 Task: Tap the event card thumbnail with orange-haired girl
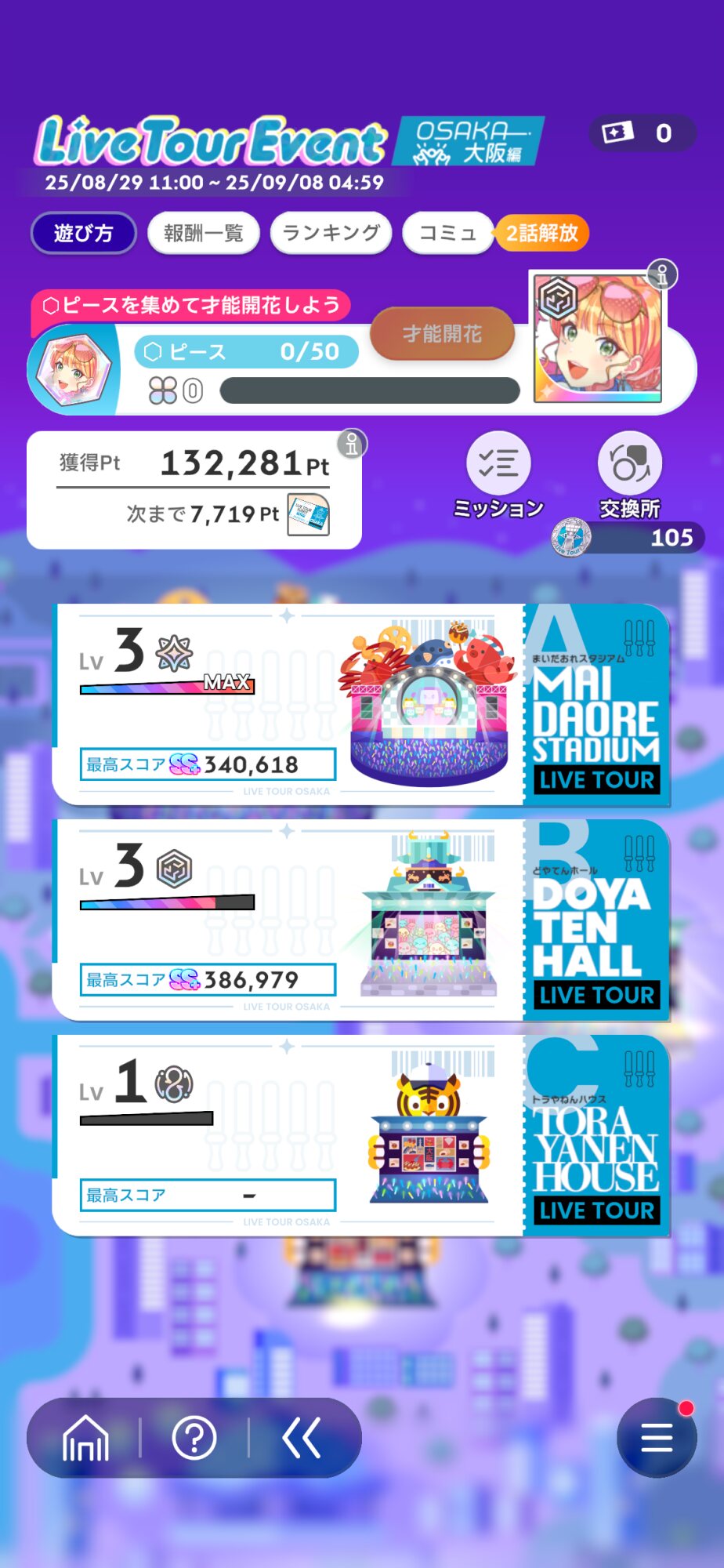pos(598,337)
